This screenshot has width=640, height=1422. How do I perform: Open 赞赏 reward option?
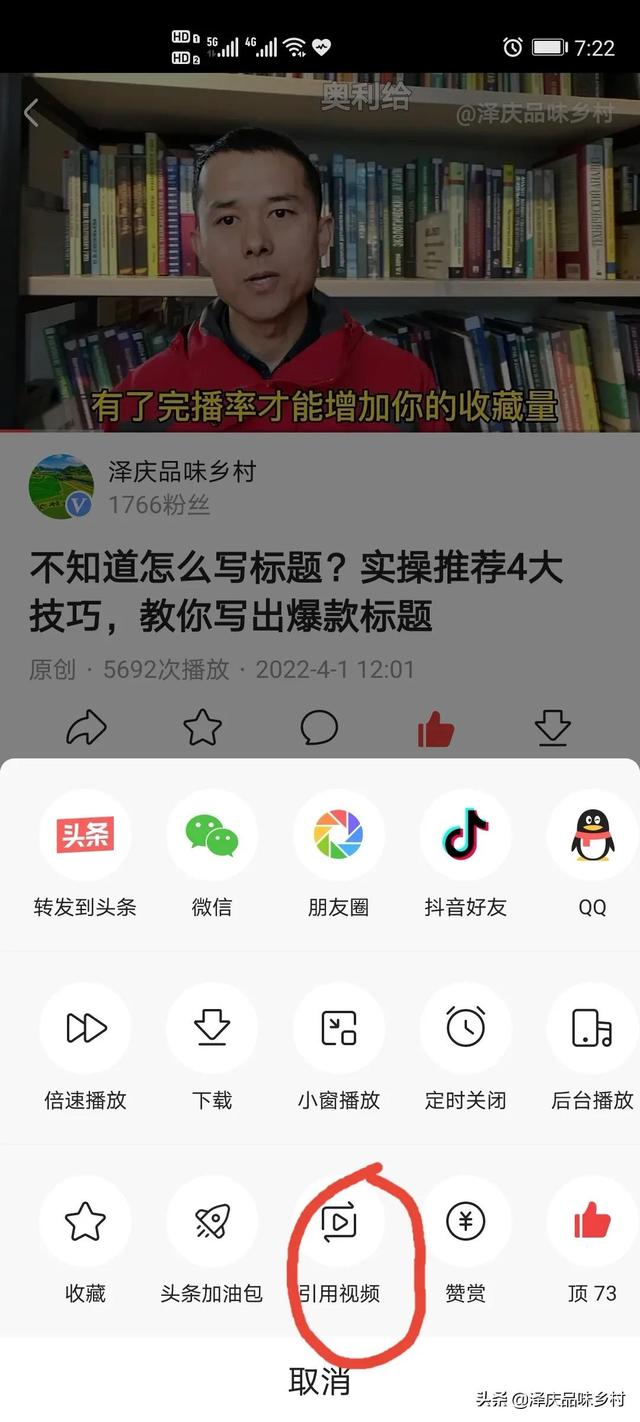465,1221
